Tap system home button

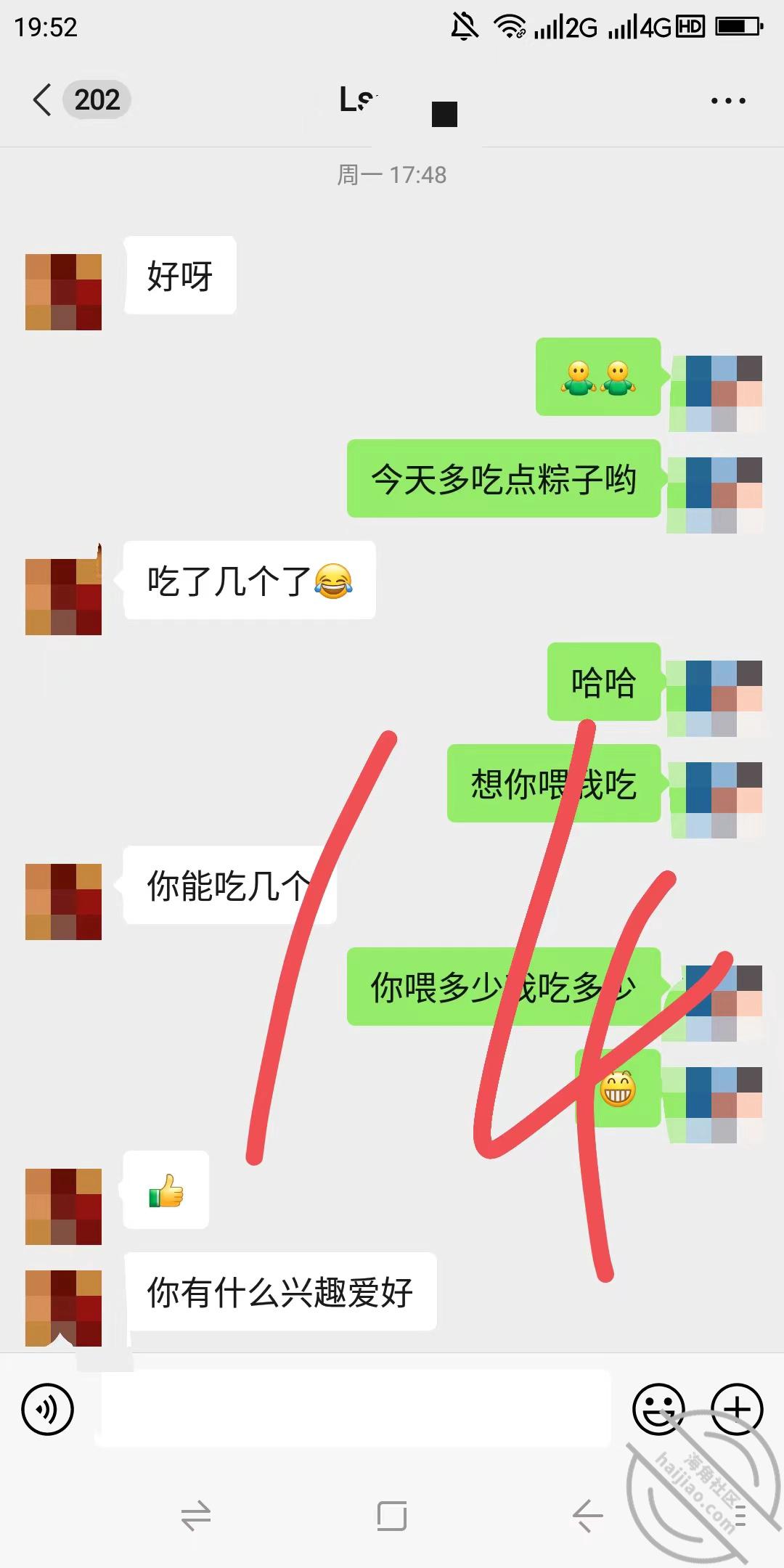(x=392, y=1516)
